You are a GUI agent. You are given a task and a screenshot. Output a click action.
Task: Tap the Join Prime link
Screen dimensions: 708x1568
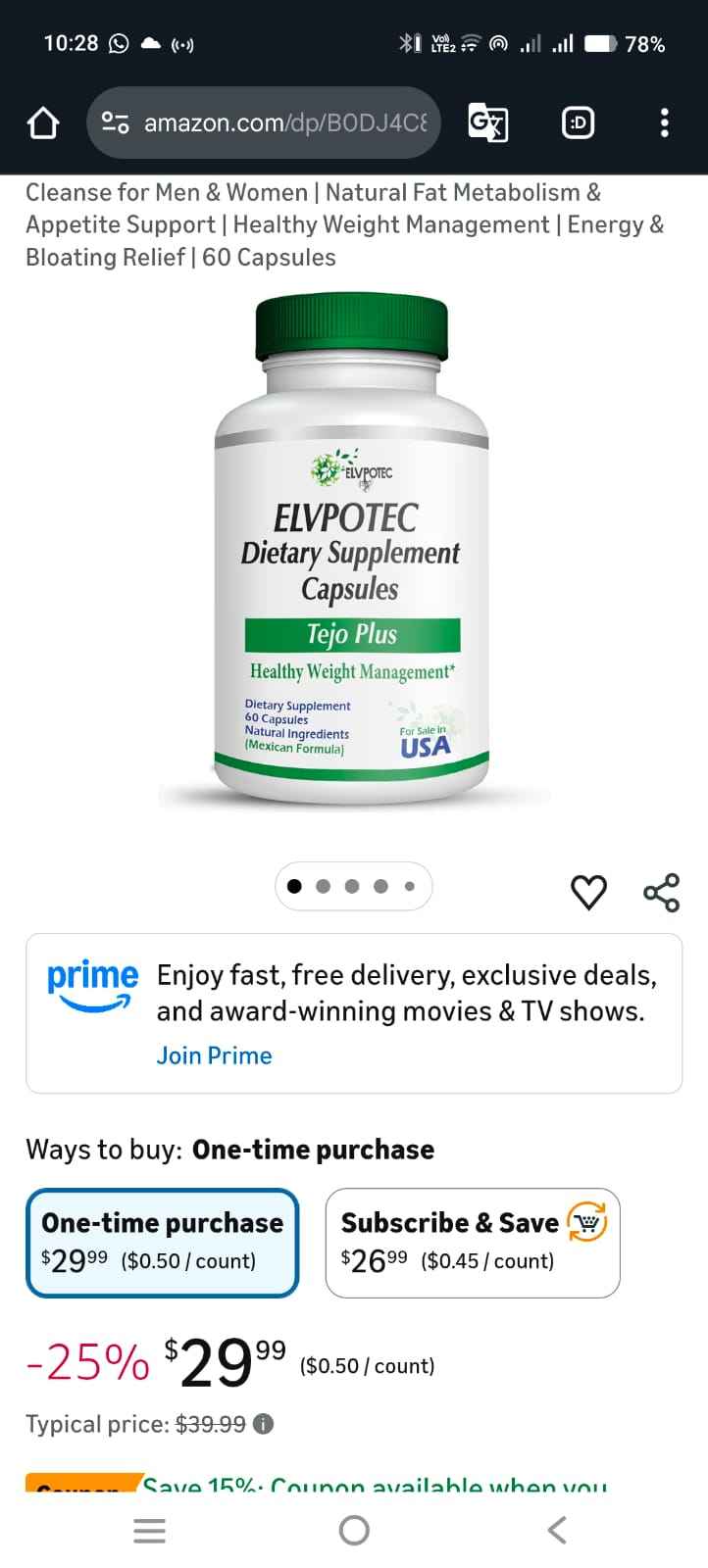point(214,1055)
